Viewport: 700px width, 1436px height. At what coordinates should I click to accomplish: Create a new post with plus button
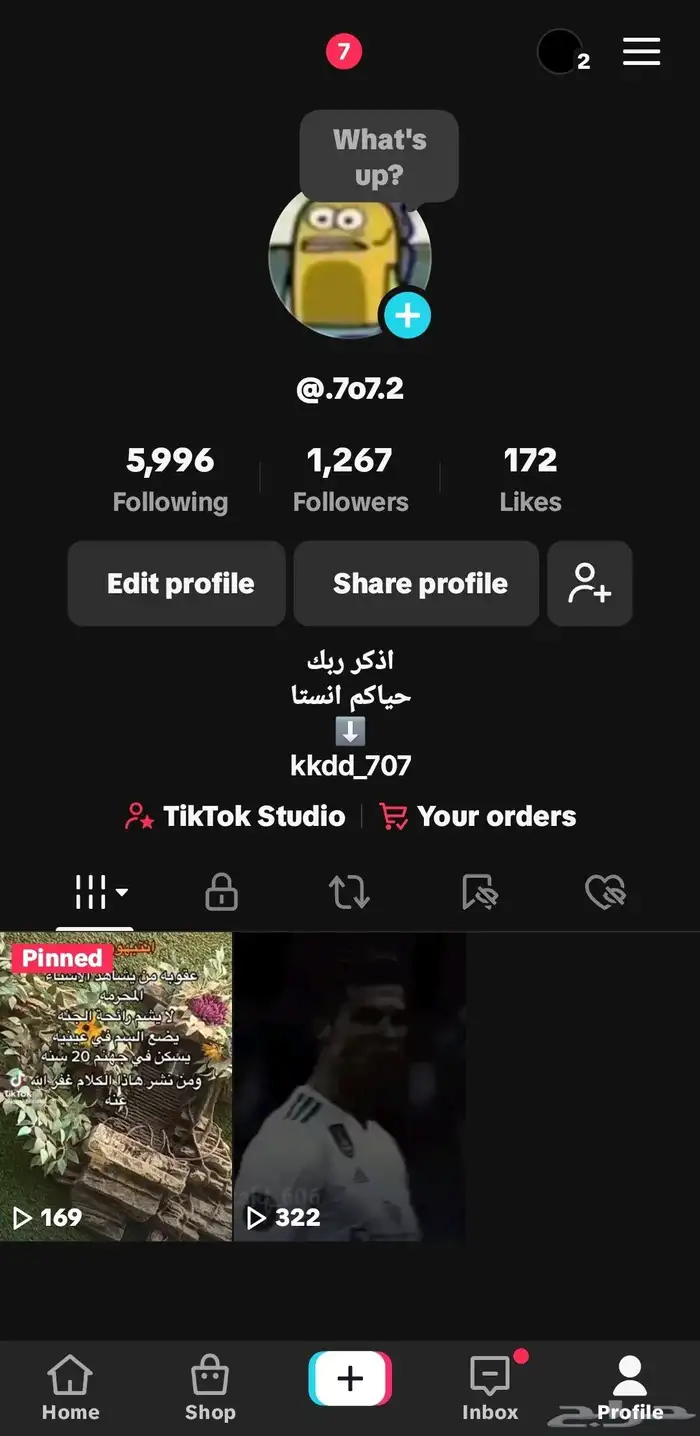click(x=350, y=1379)
